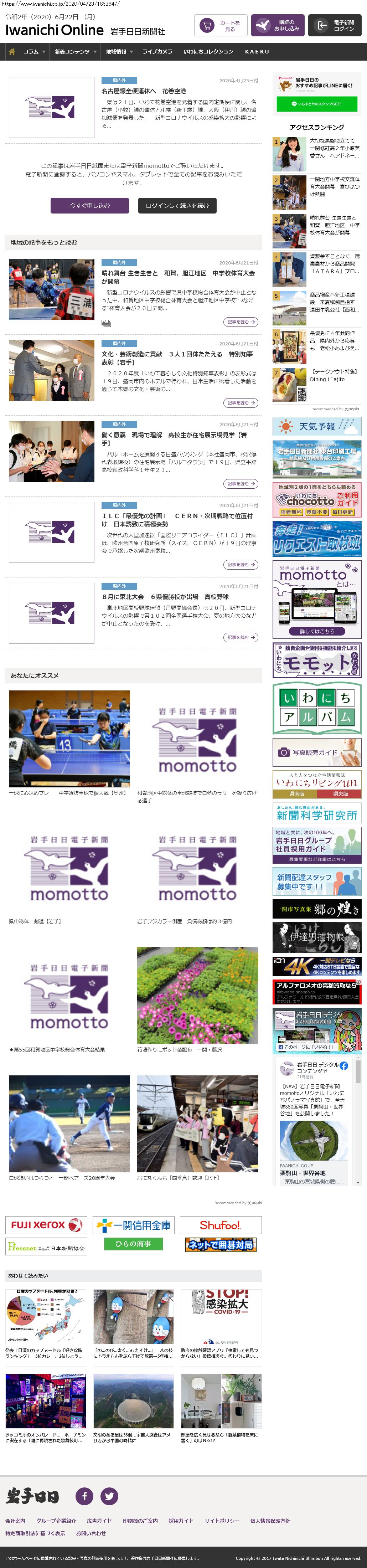The height and width of the screenshot is (1568, 367).
Task: Expand the 新着コンテンツ menu
Action: coord(75,52)
